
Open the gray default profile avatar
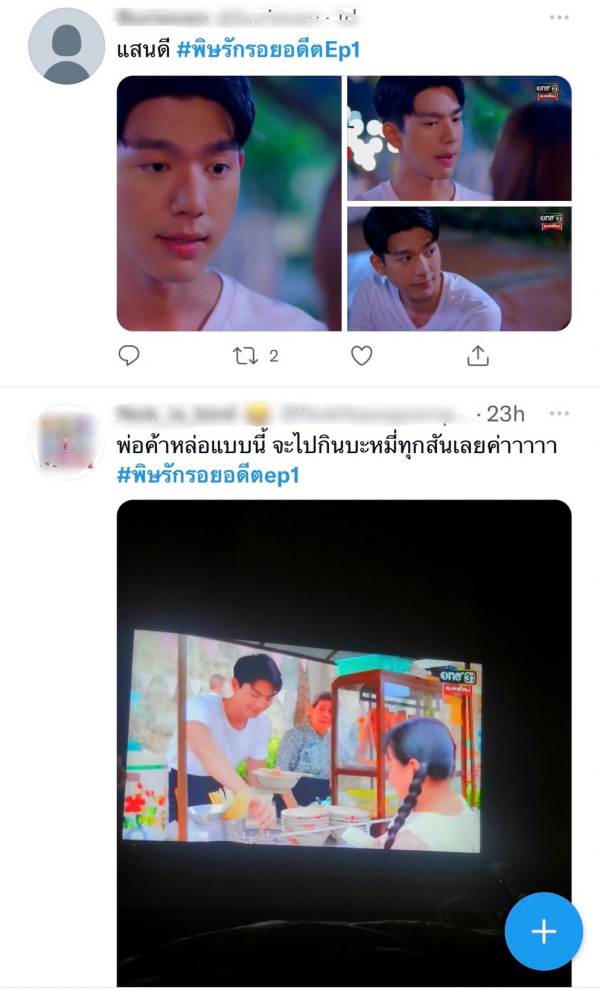click(x=66, y=46)
